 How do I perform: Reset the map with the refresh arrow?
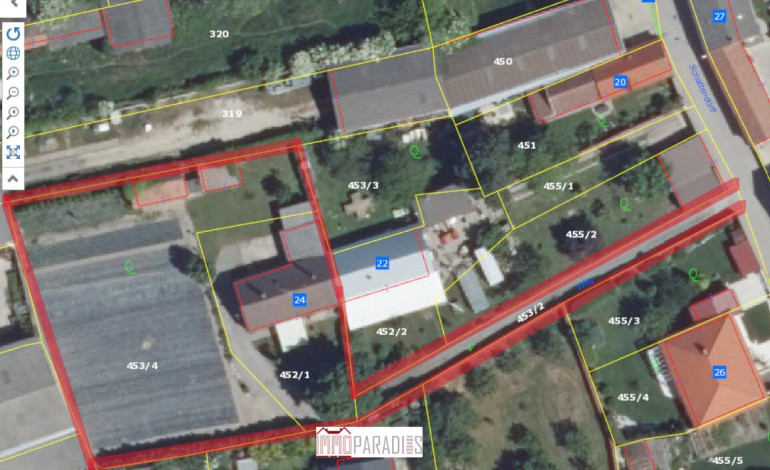coord(13,33)
